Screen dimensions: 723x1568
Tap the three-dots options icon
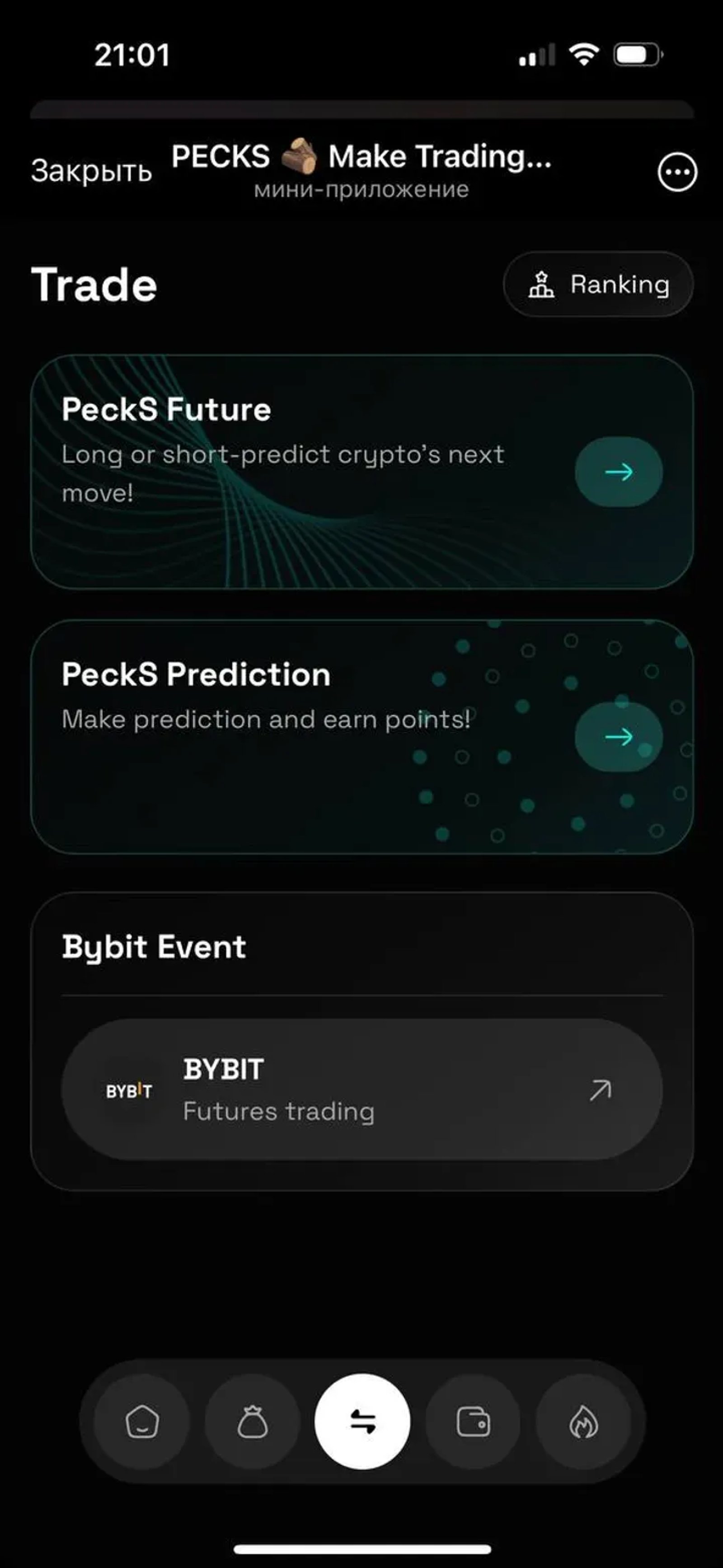point(677,172)
